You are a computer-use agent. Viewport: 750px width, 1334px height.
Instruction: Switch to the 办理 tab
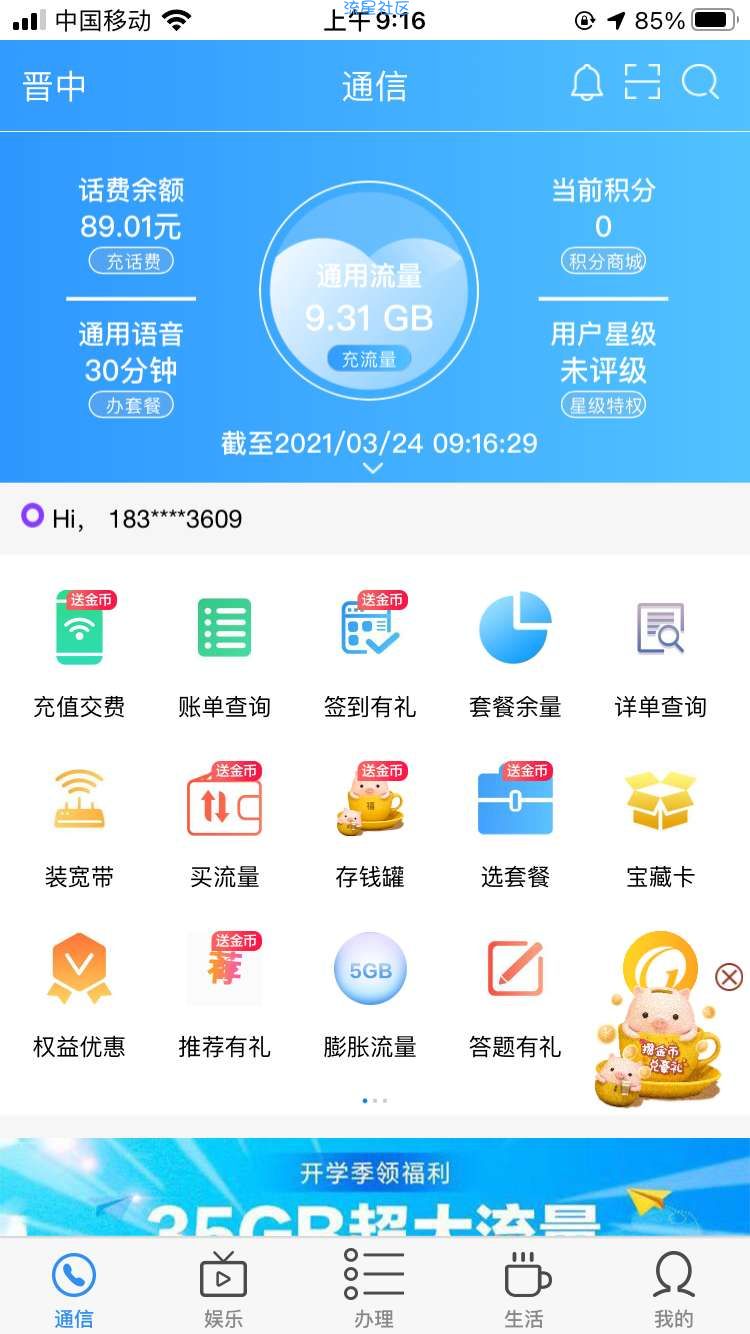[373, 1289]
